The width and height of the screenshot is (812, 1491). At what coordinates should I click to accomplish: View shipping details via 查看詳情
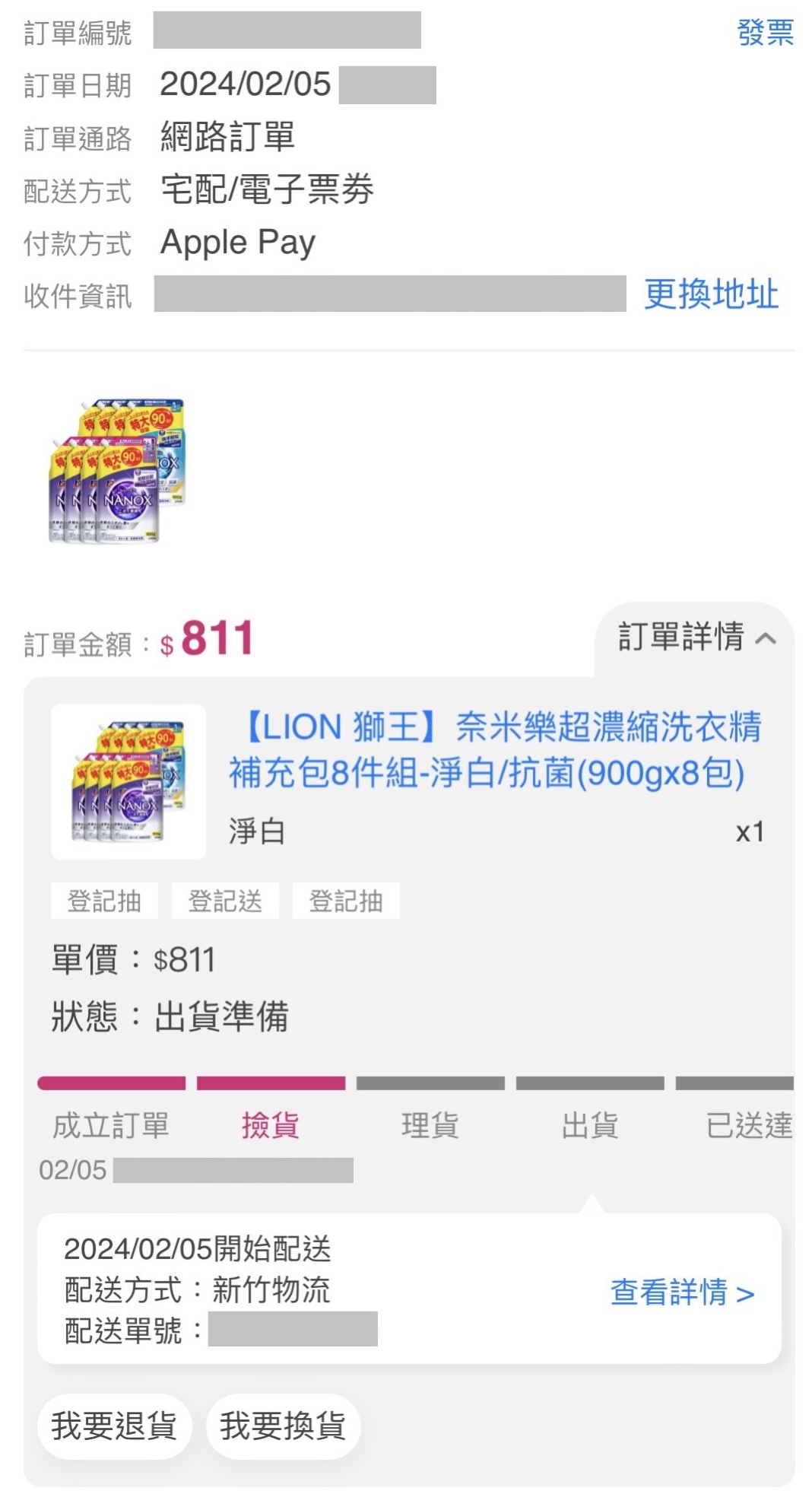tap(681, 1292)
